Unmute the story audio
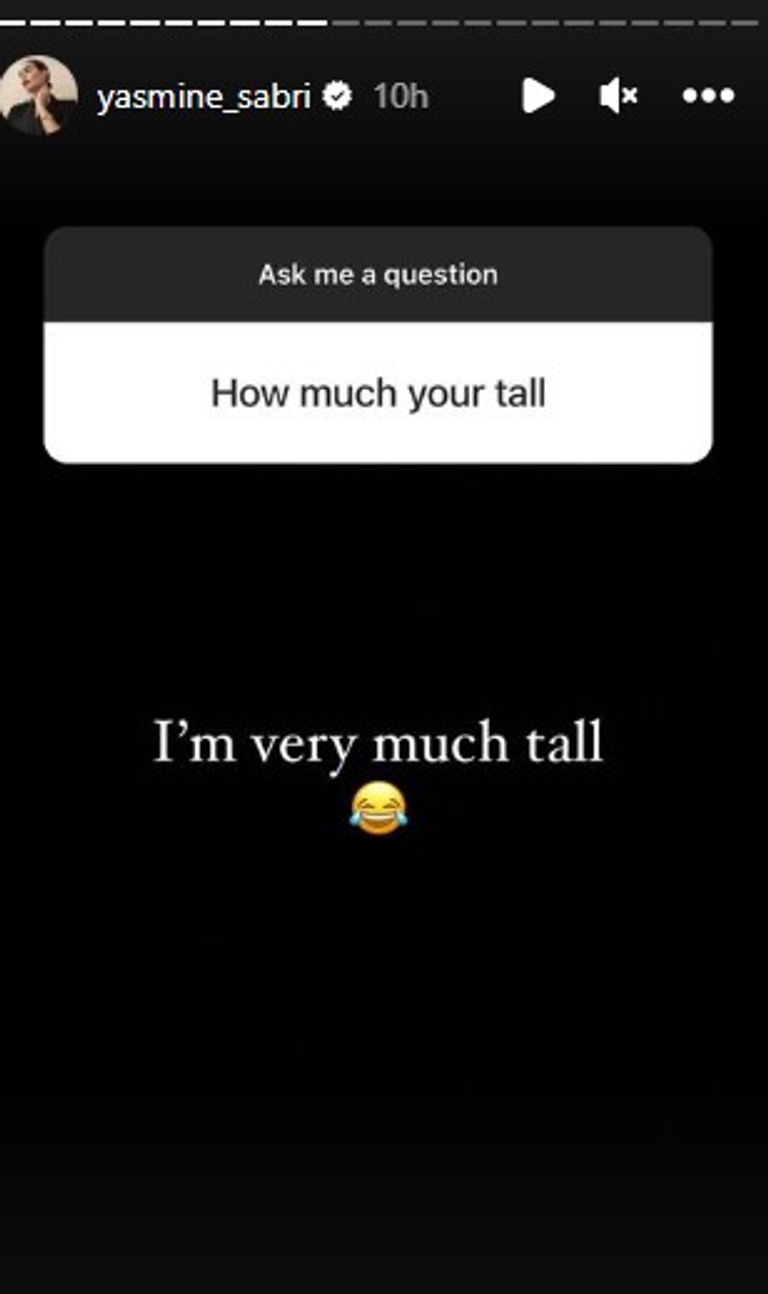Screen dimensions: 768x1294 pos(618,96)
